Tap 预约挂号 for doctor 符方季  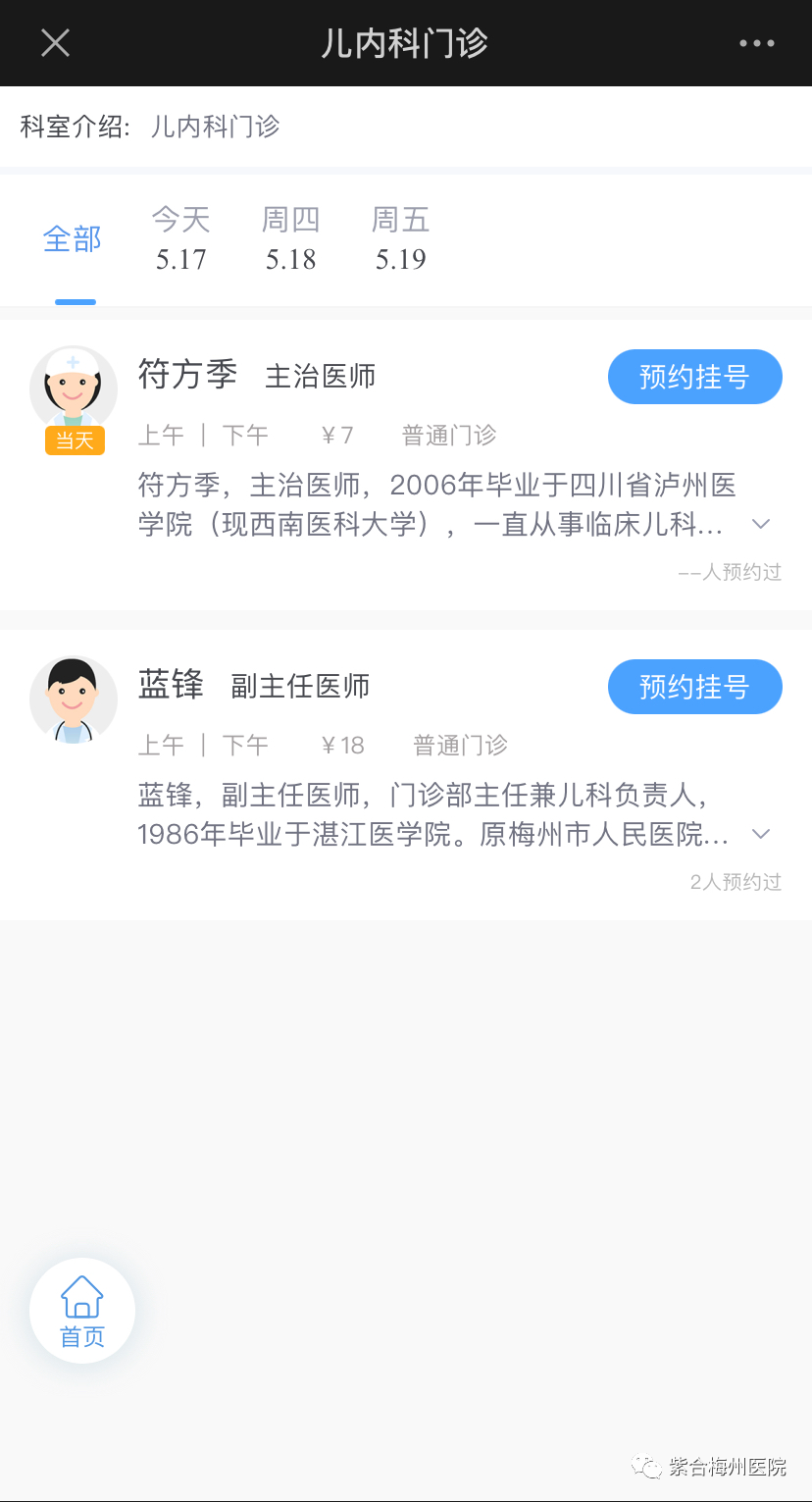[694, 377]
